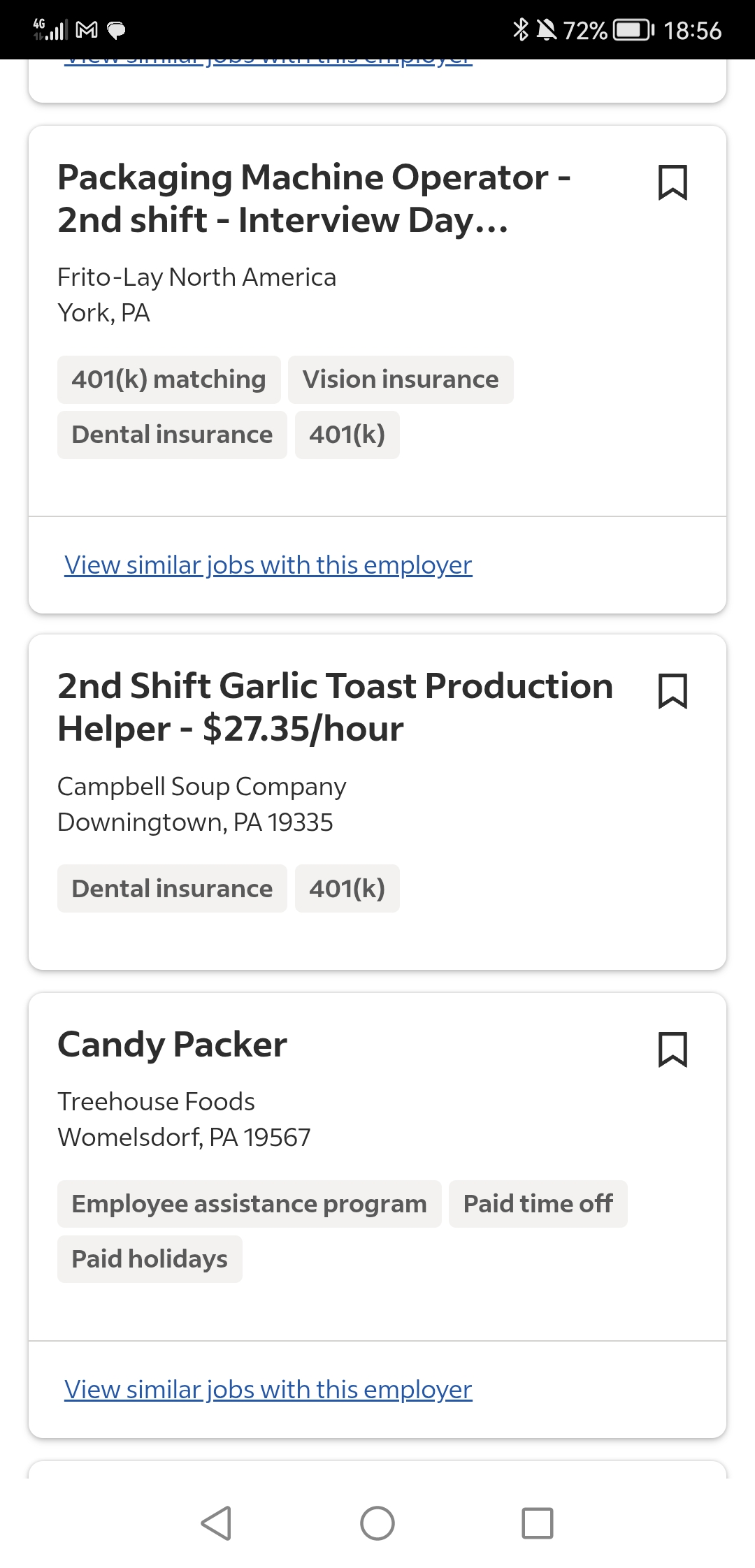The image size is (755, 1568).
Task: Save the Packaging Machine Operator job
Action: [x=673, y=182]
